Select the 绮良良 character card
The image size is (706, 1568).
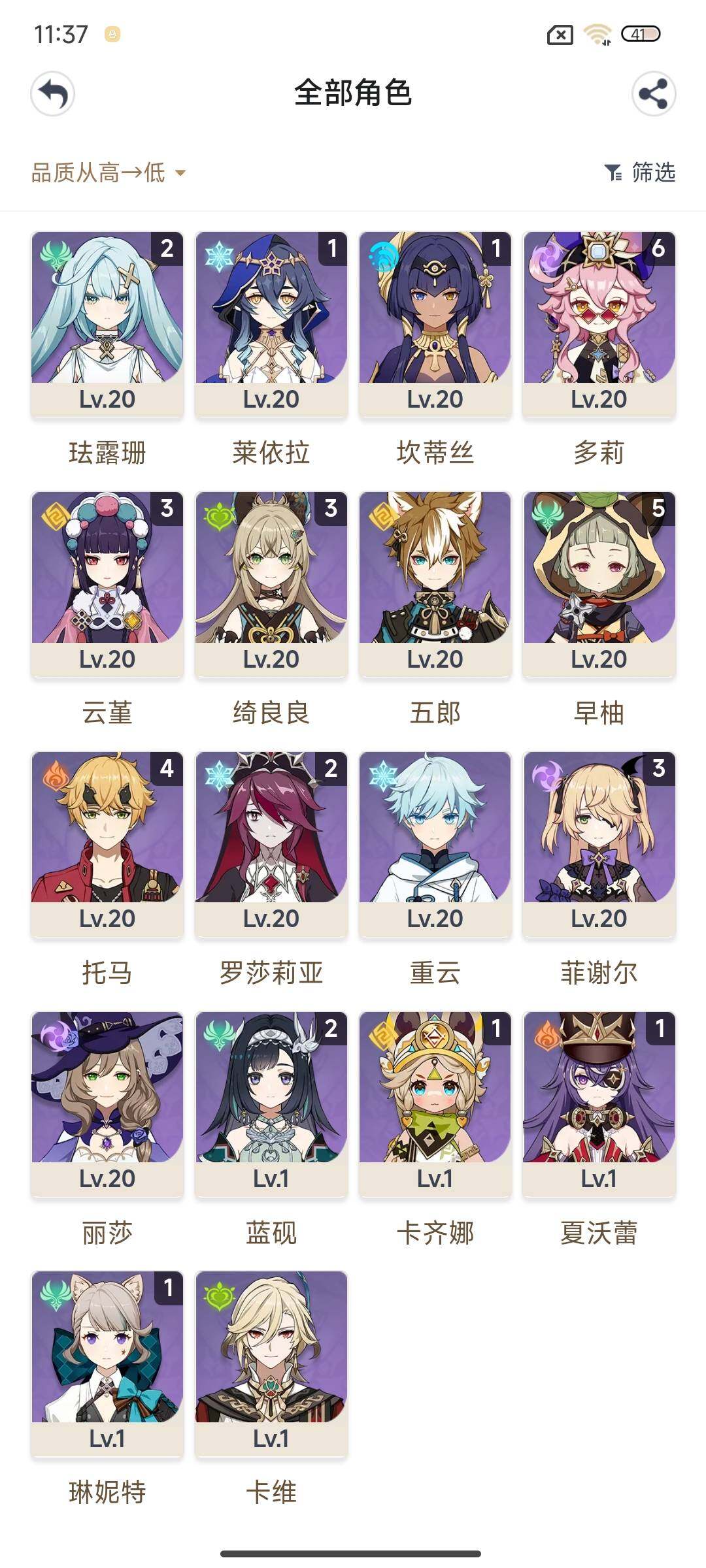[271, 583]
